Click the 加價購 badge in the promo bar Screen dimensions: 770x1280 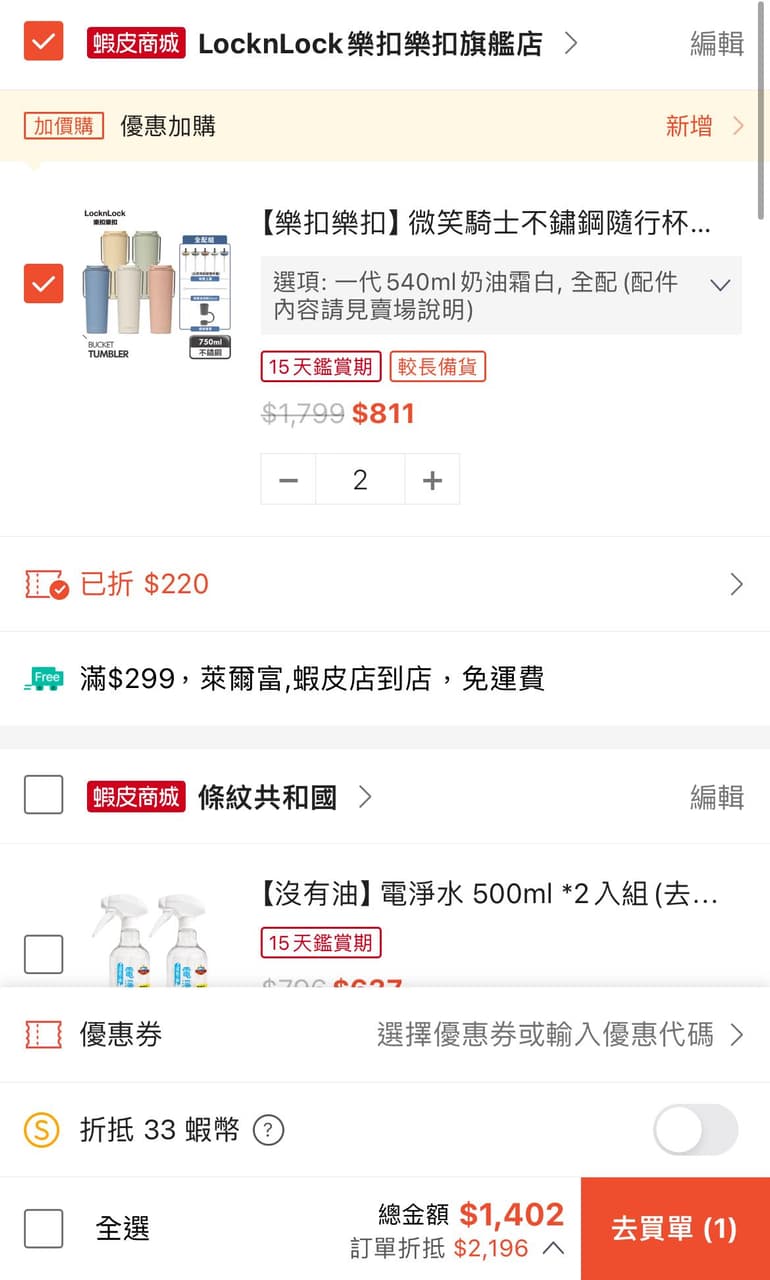tap(62, 126)
